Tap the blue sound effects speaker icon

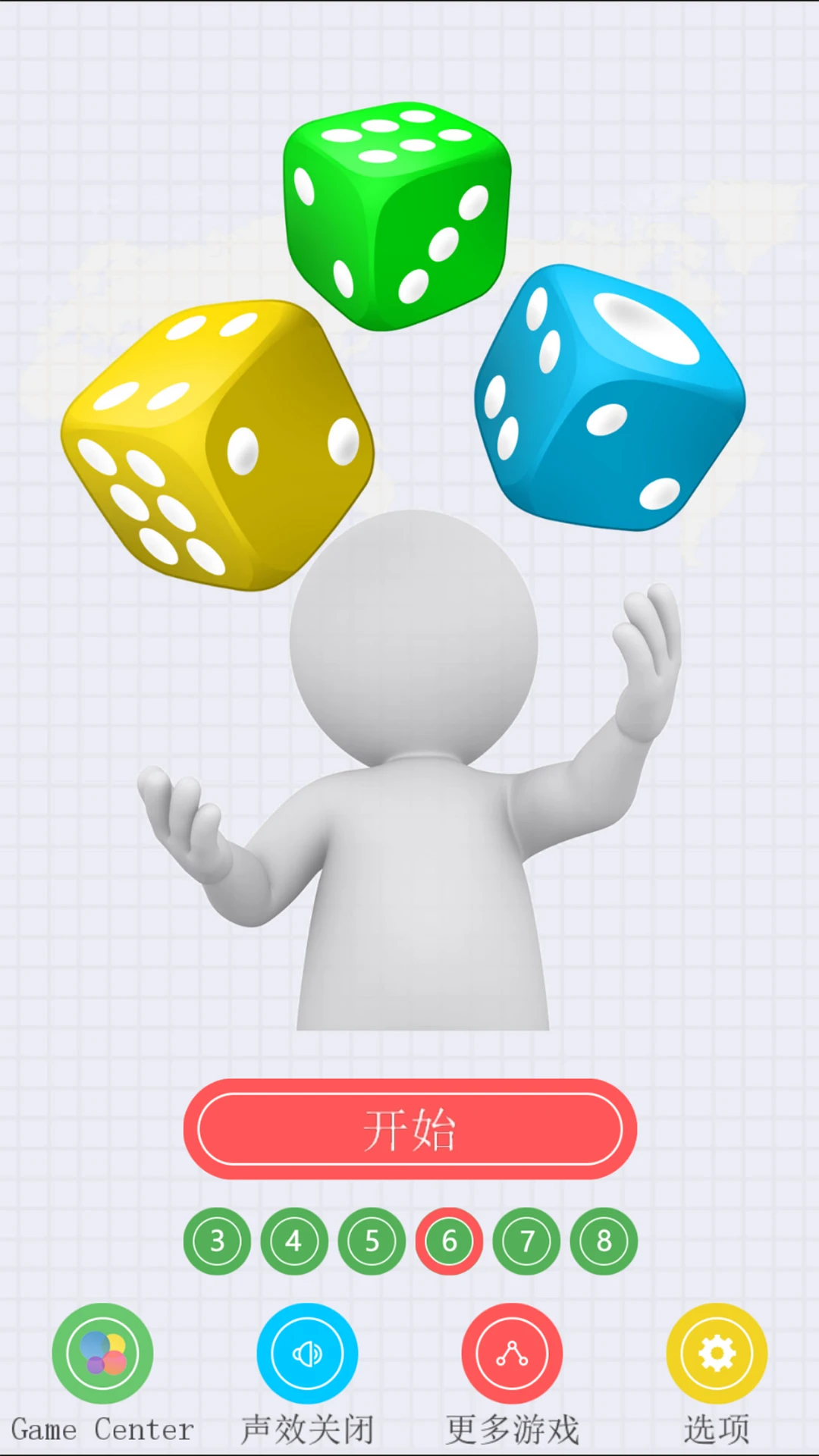(306, 1354)
